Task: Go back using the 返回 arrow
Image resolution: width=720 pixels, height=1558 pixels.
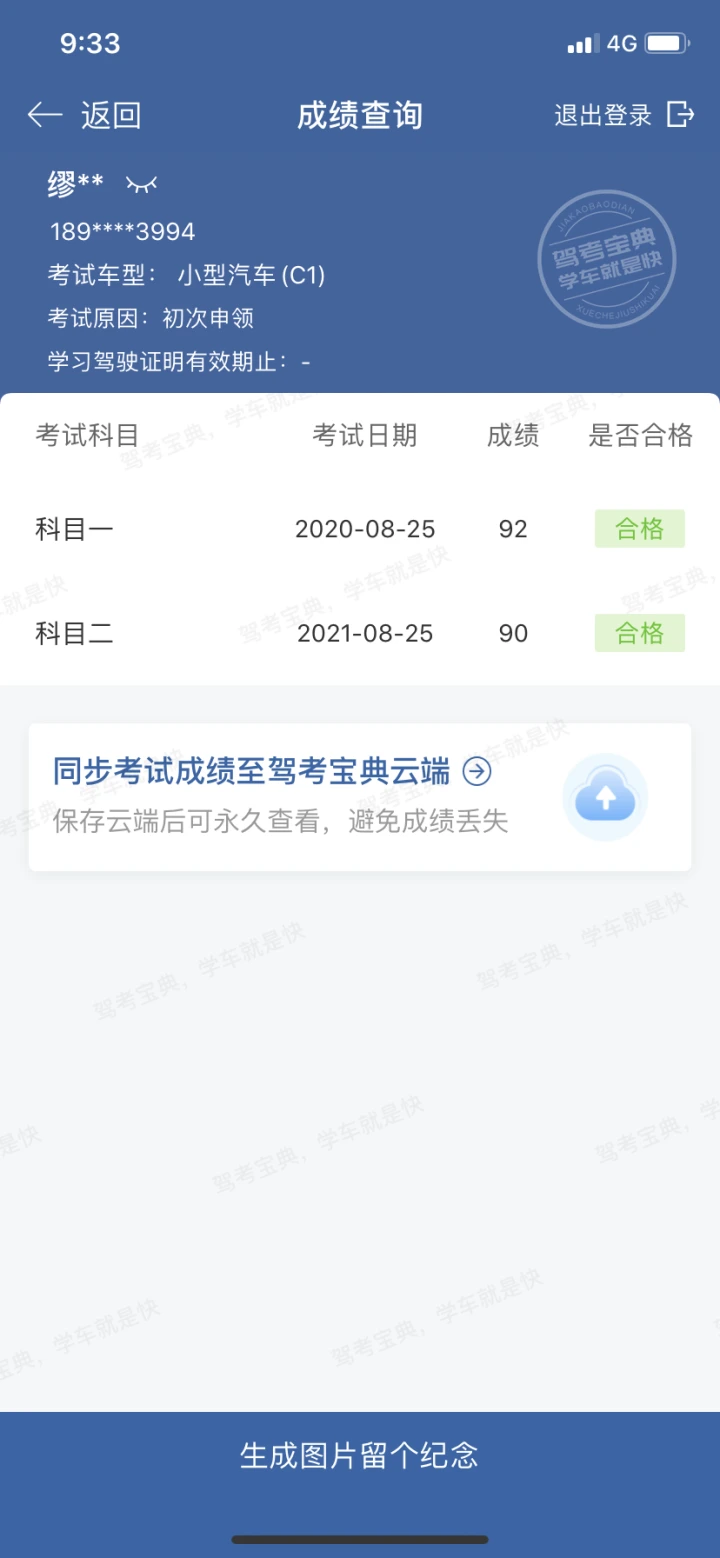Action: 84,116
